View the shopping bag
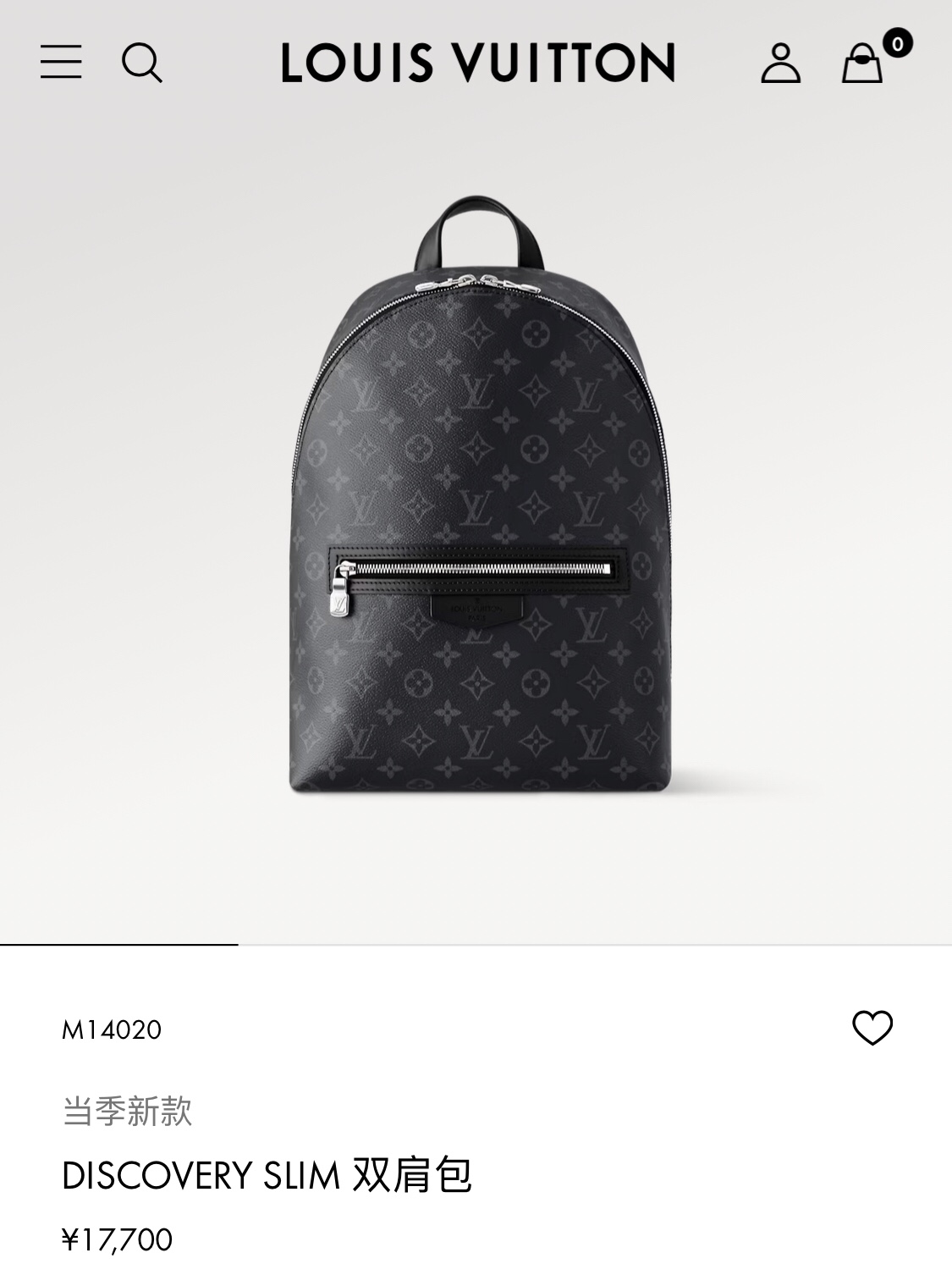 (x=862, y=63)
